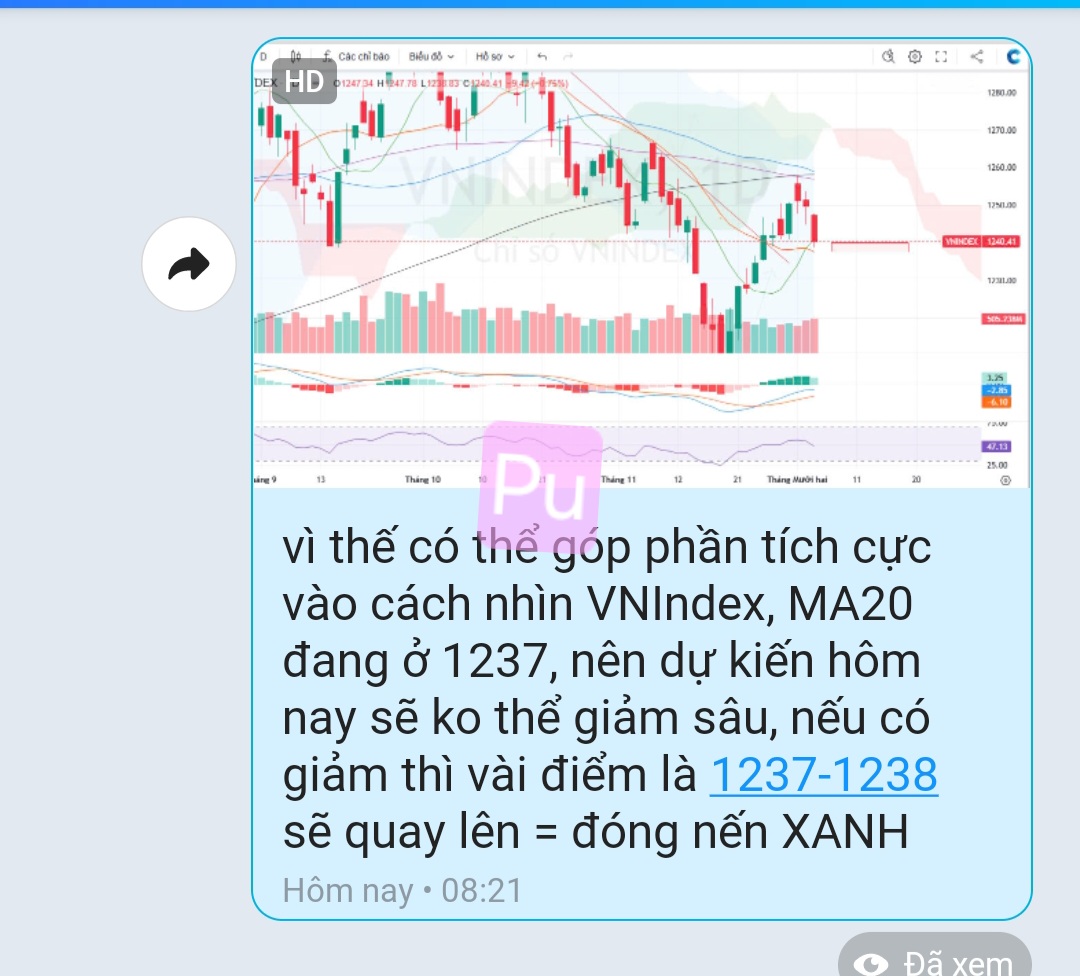Forward this message with the arrow button
Viewport: 1080px width, 976px height.
[x=188, y=265]
